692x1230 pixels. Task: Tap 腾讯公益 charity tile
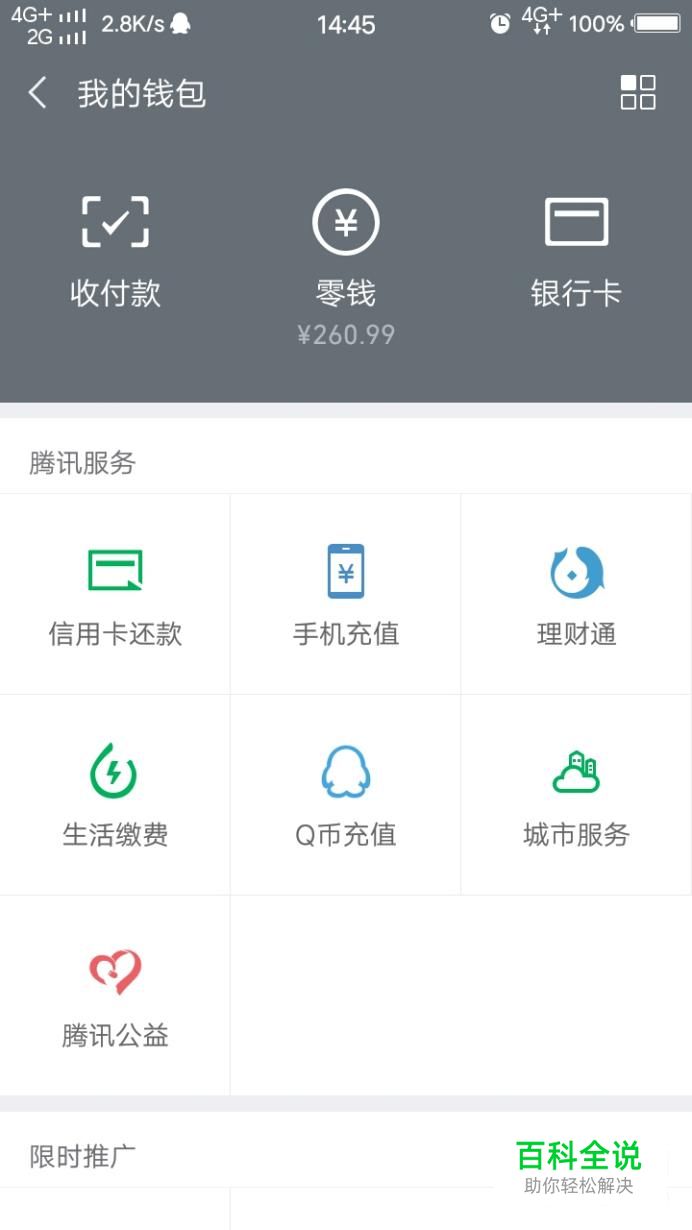tap(115, 996)
